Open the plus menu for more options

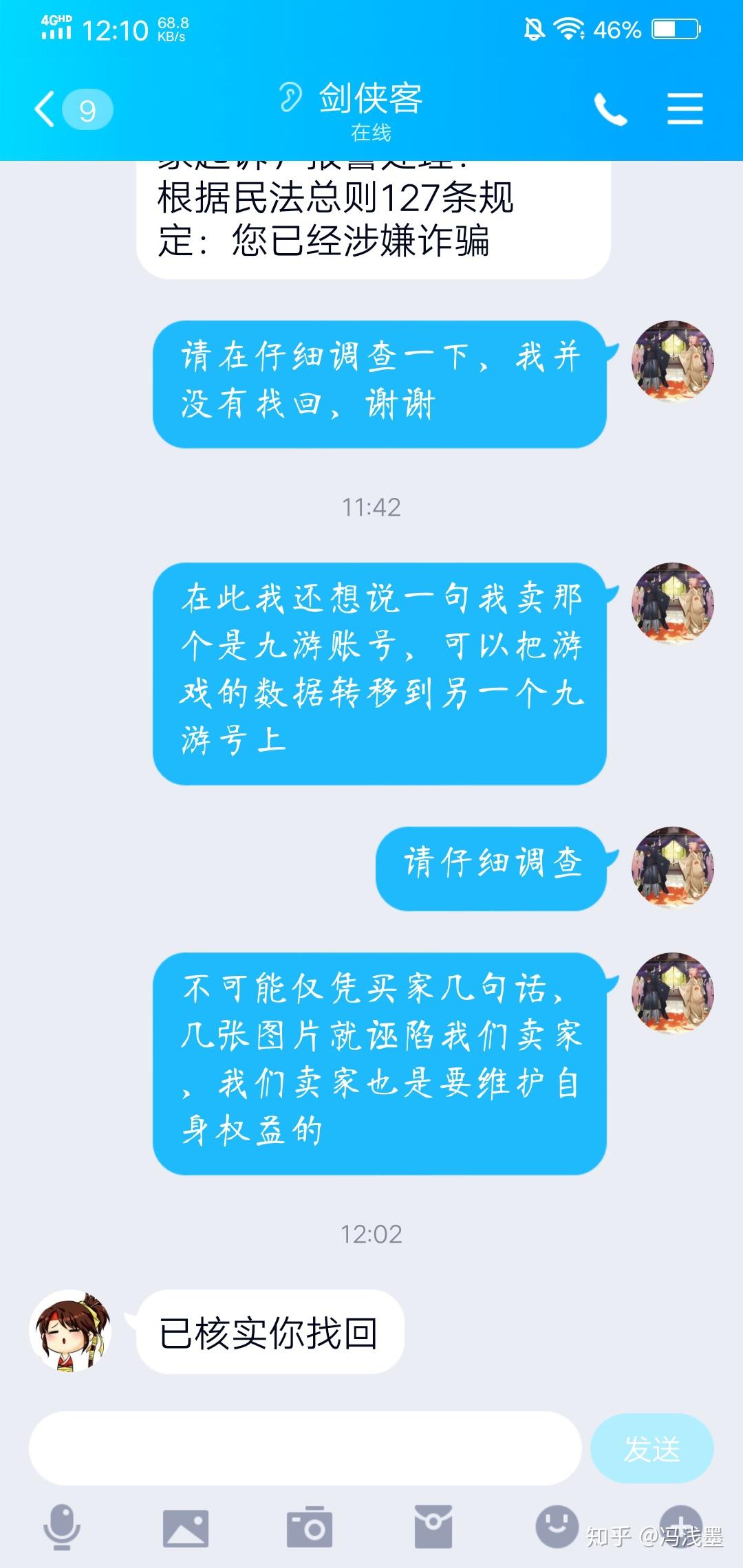coord(680,1526)
